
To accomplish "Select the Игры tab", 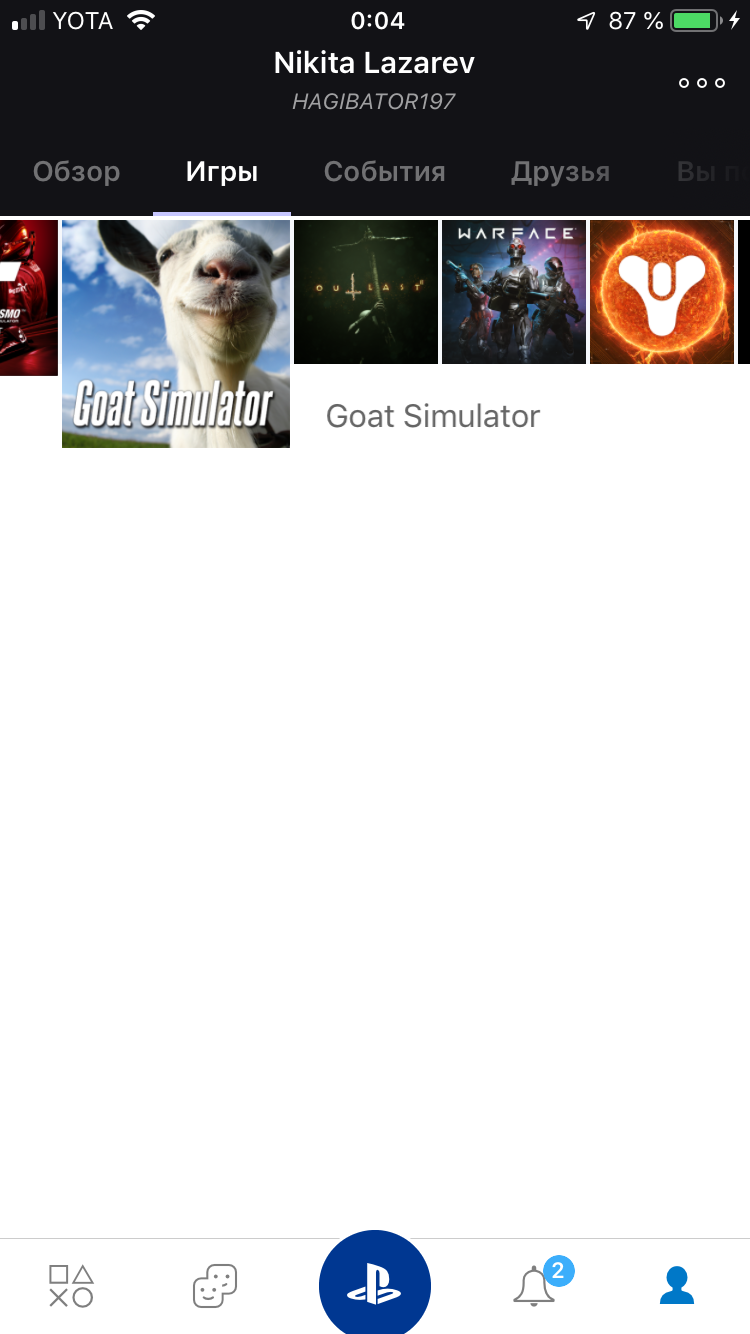I will click(x=222, y=172).
